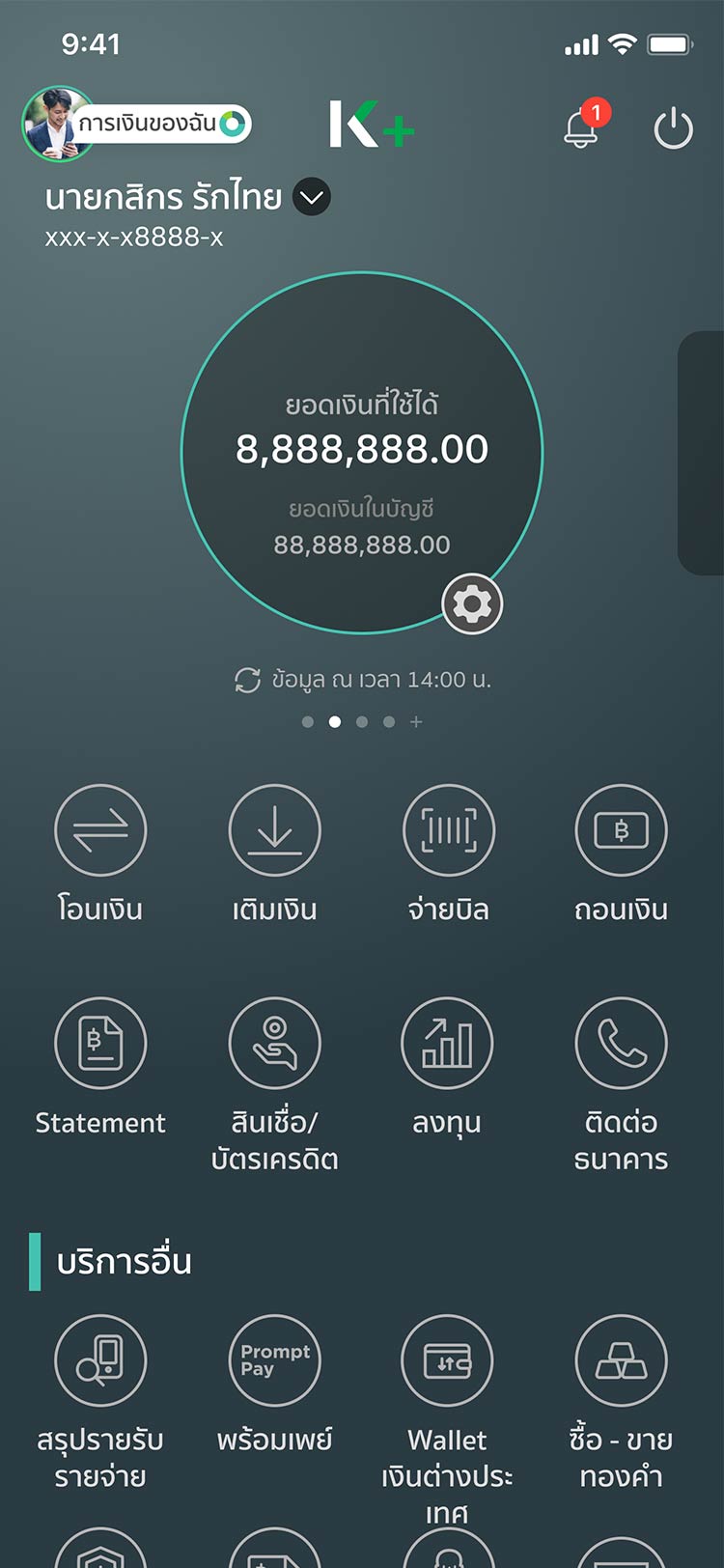Open สรุปรายรับรายจ่าย summary
Screen dimensions: 724x1568
pyautogui.click(x=100, y=1360)
